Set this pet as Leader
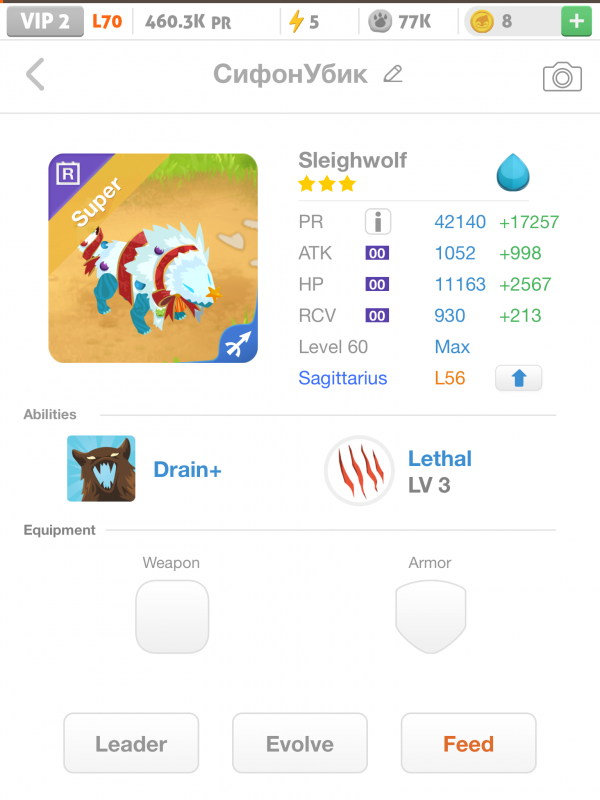 [x=131, y=744]
